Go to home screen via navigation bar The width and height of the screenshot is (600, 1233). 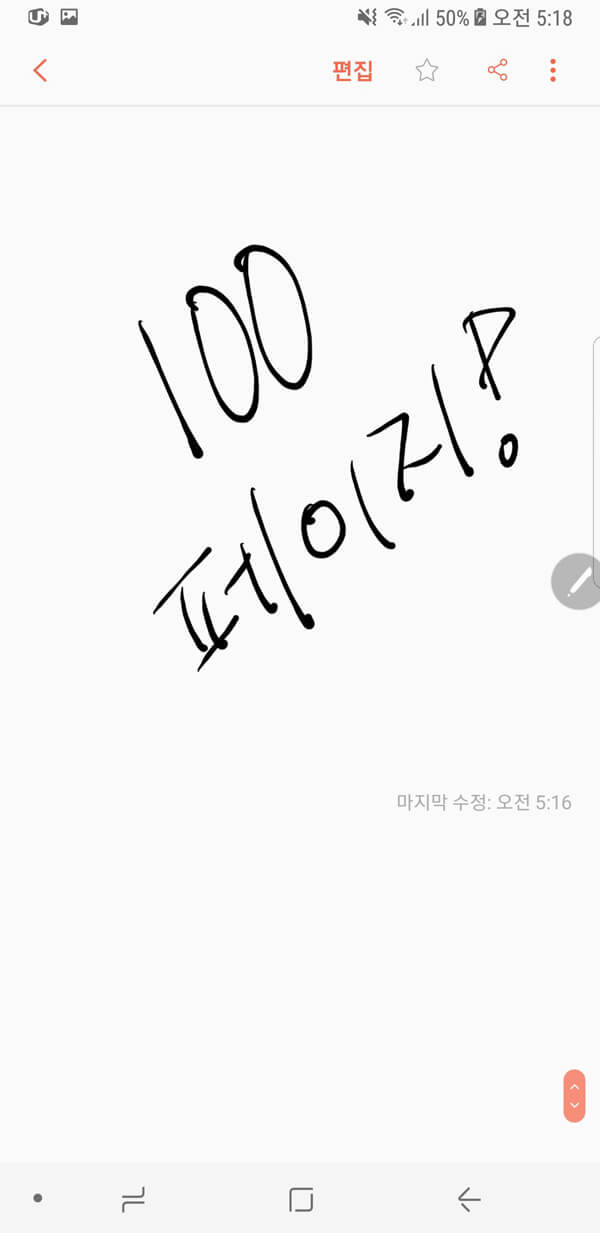point(301,1199)
